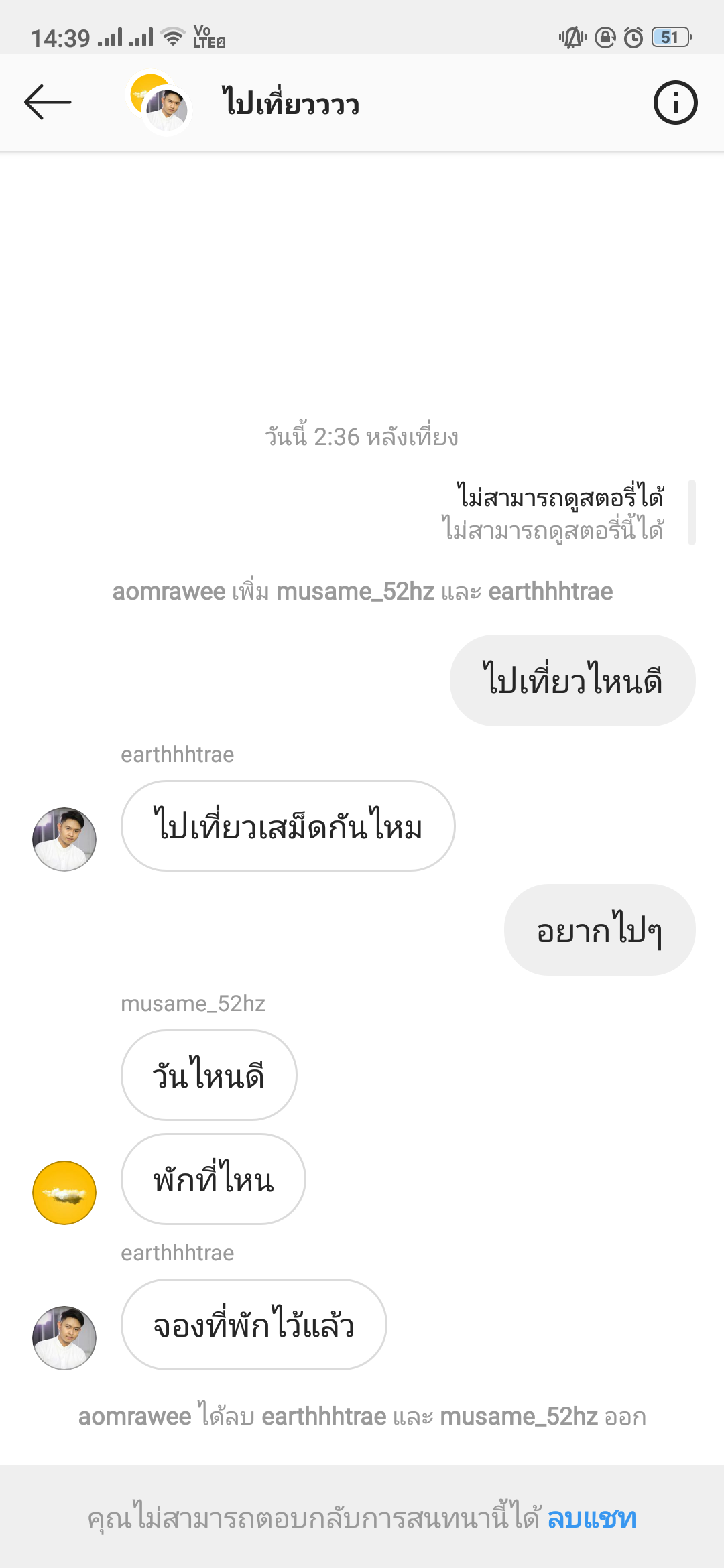This screenshot has height=1568, width=724.
Task: Go back using the top arrow
Action: coord(47,103)
